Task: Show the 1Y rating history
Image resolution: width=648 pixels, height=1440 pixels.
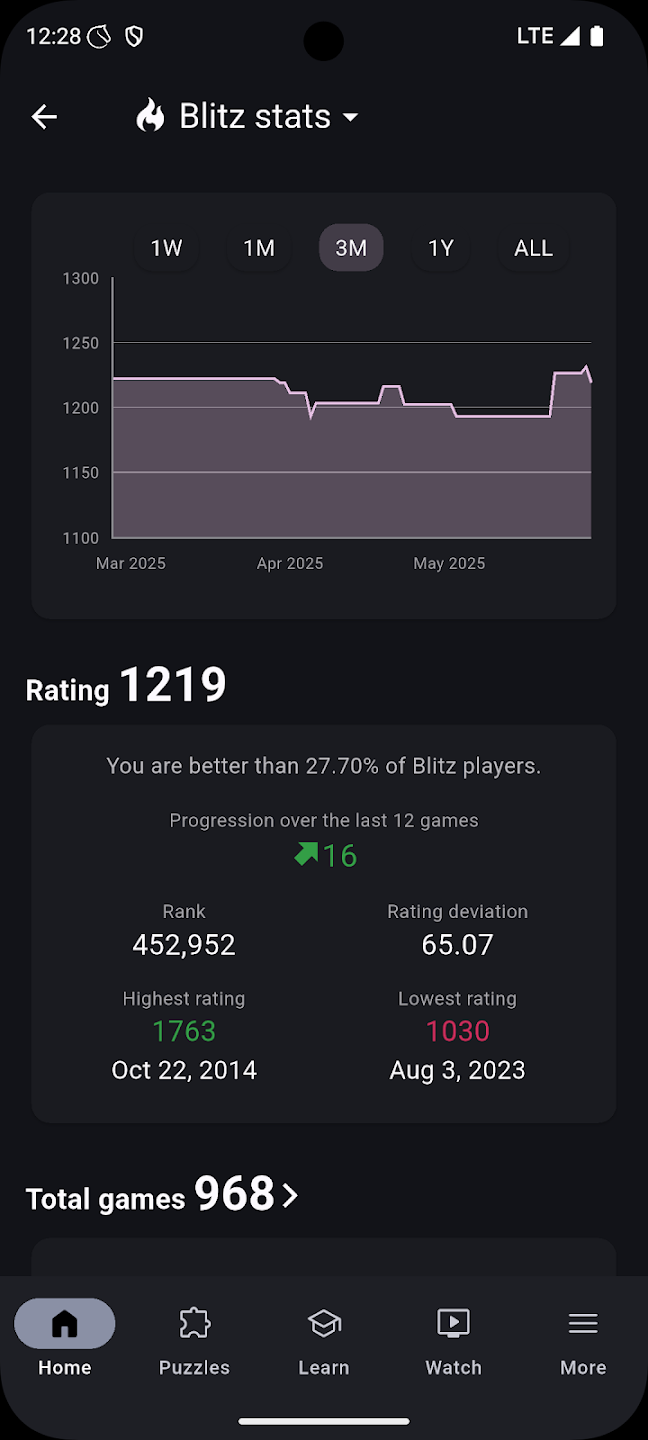Action: point(441,248)
